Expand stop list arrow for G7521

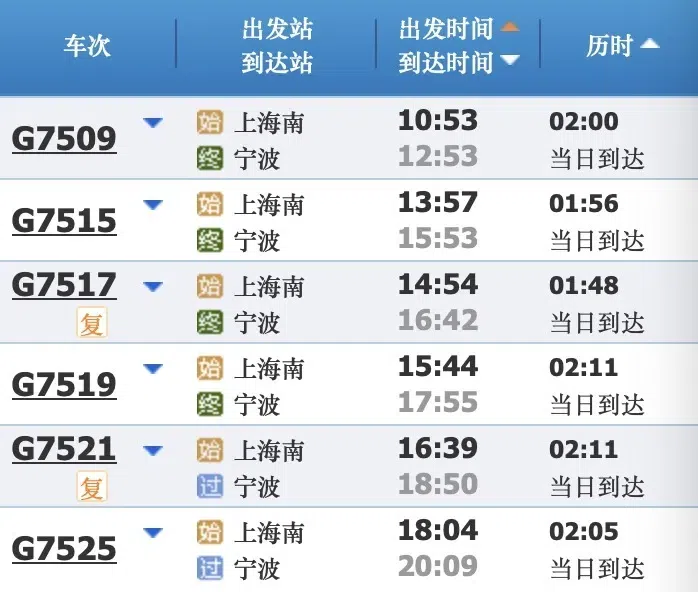coord(153,451)
